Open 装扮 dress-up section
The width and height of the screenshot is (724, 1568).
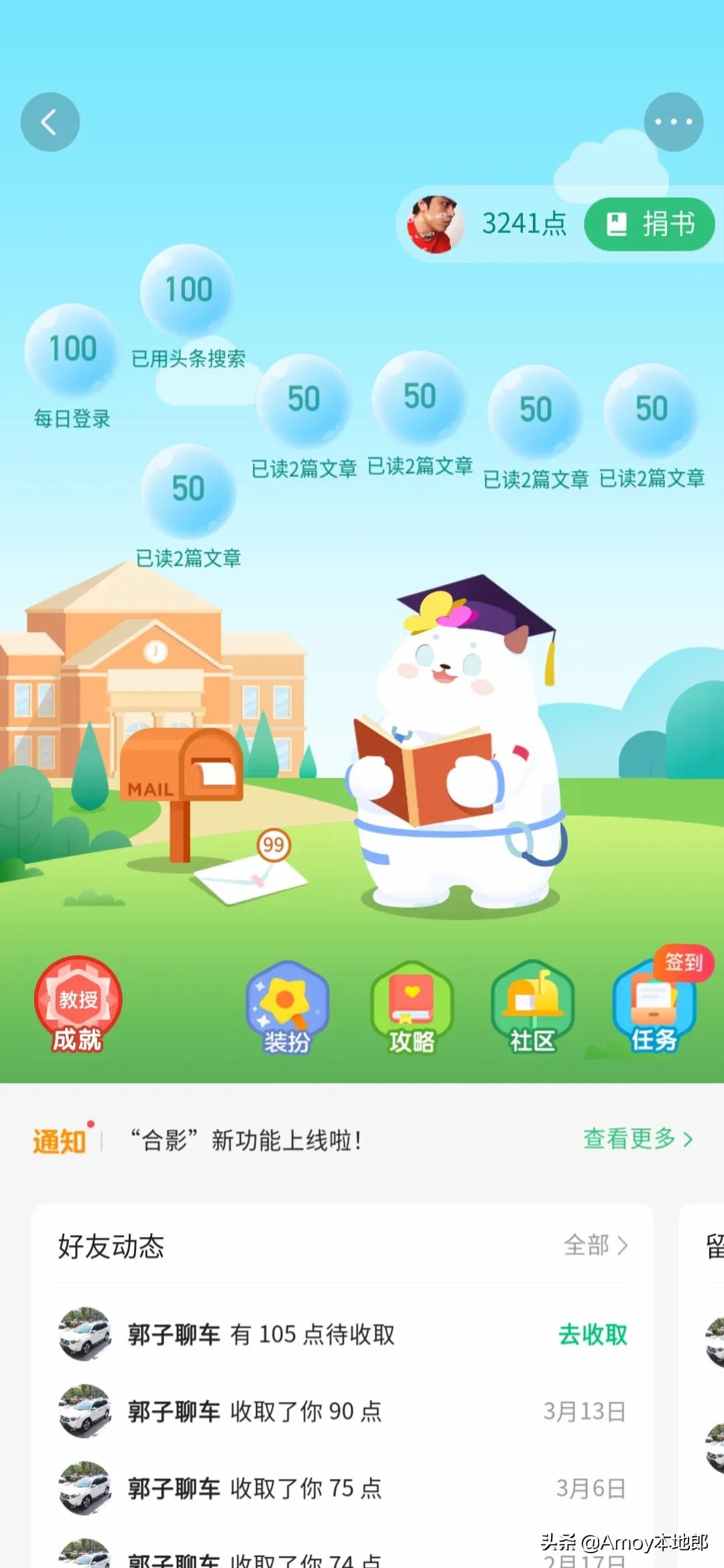tap(287, 1008)
